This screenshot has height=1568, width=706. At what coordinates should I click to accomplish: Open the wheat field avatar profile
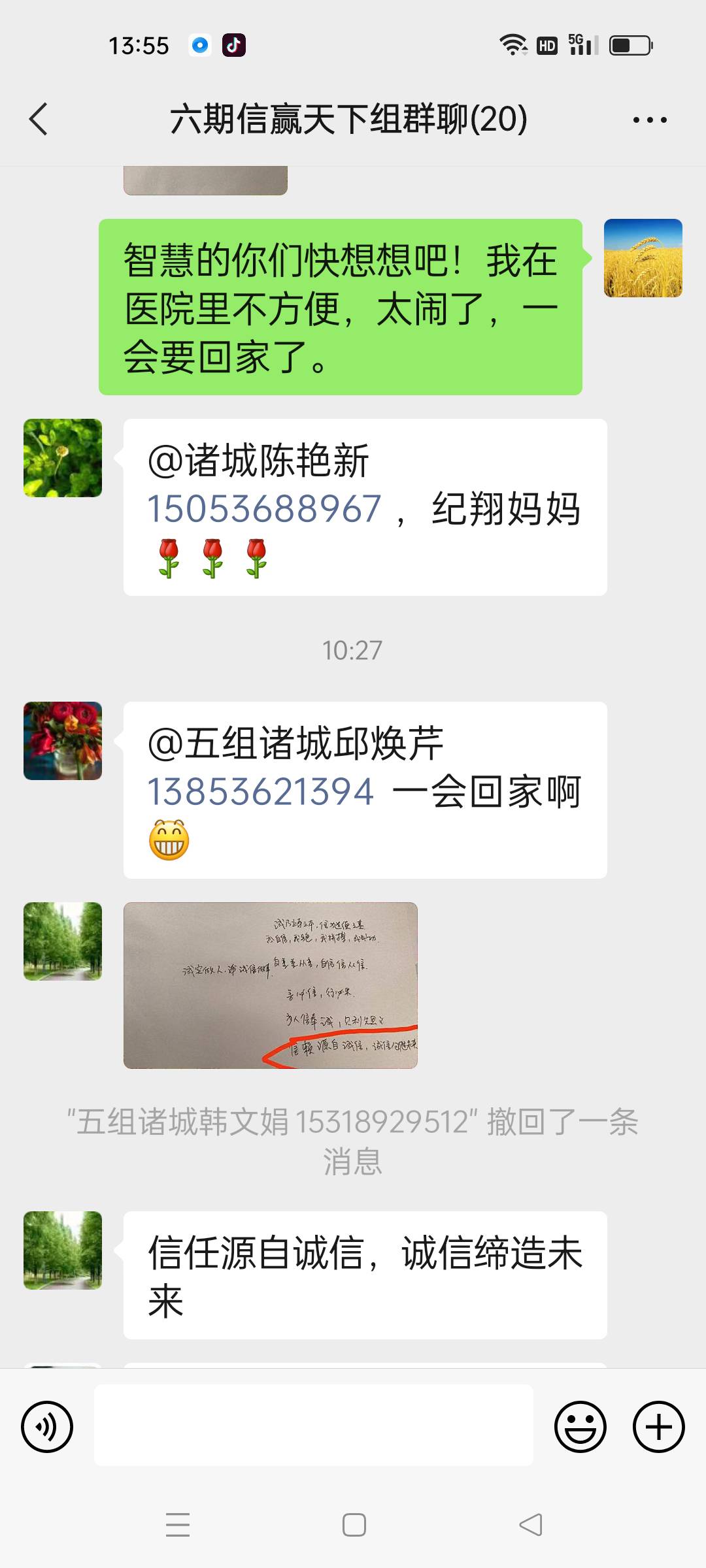(x=643, y=258)
